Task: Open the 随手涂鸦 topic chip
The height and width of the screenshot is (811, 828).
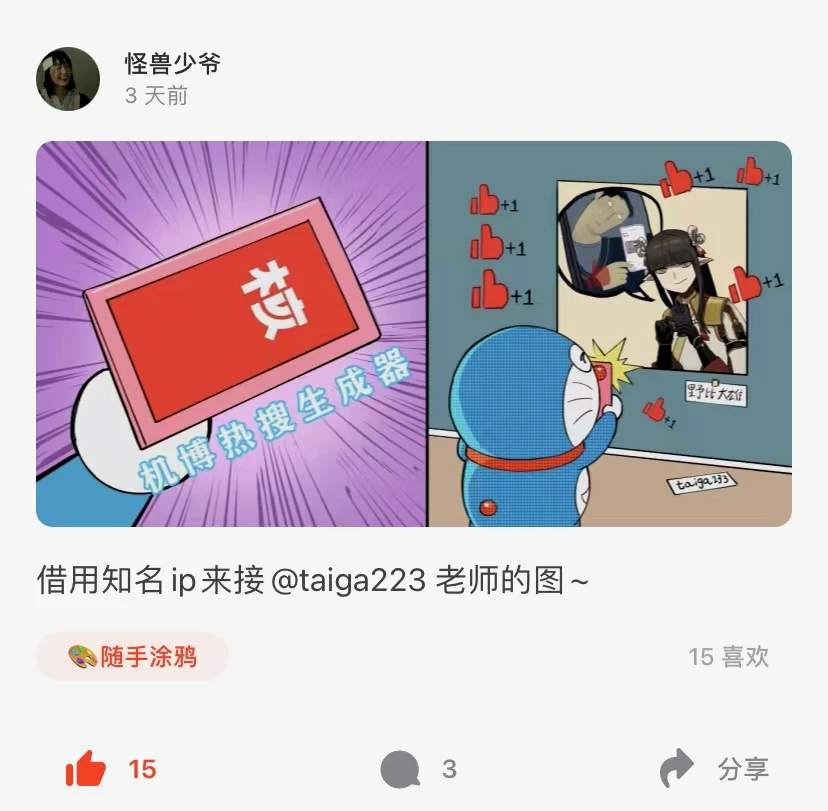Action: [x=133, y=656]
